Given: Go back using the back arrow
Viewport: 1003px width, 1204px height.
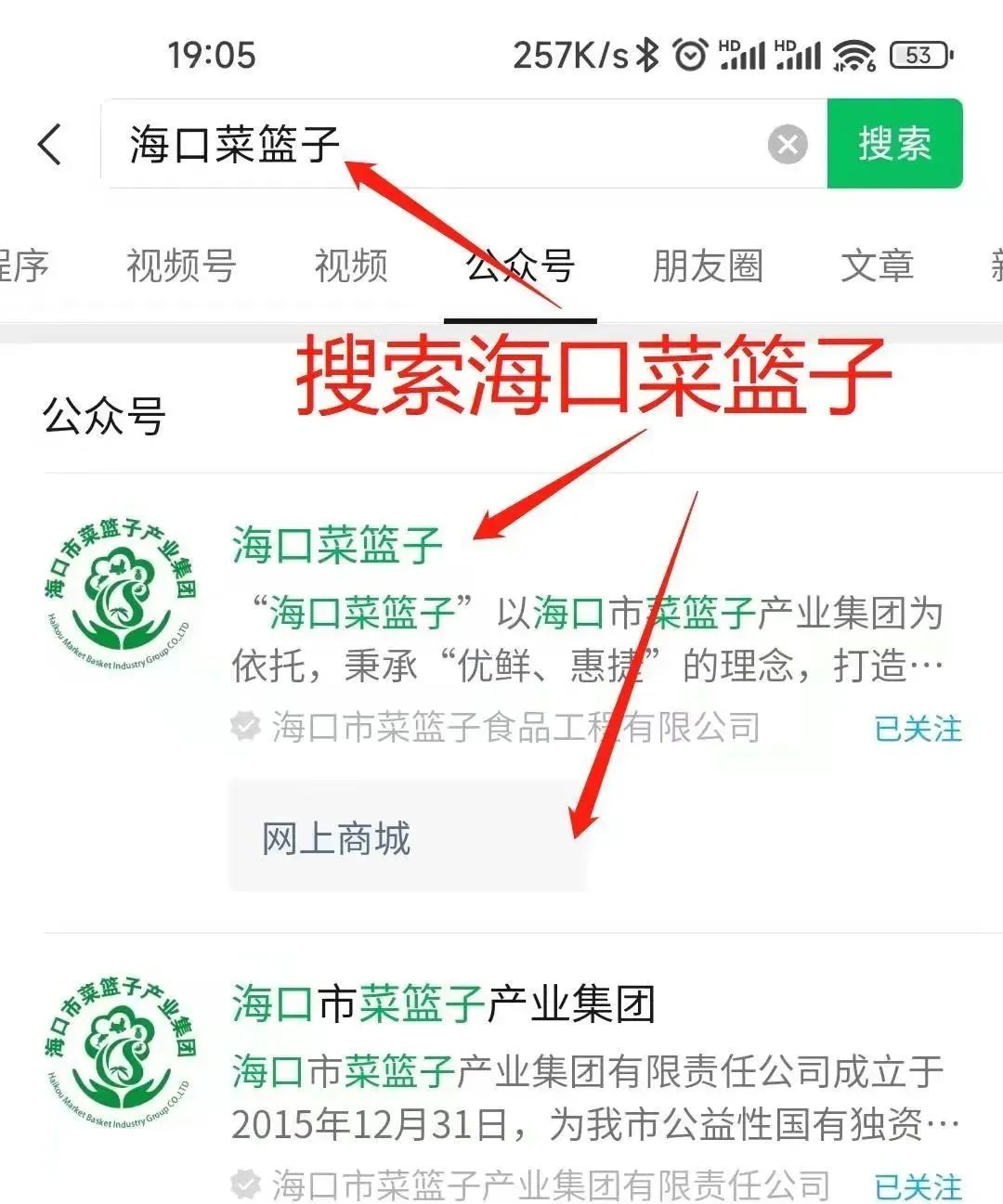Looking at the screenshot, I should point(50,145).
